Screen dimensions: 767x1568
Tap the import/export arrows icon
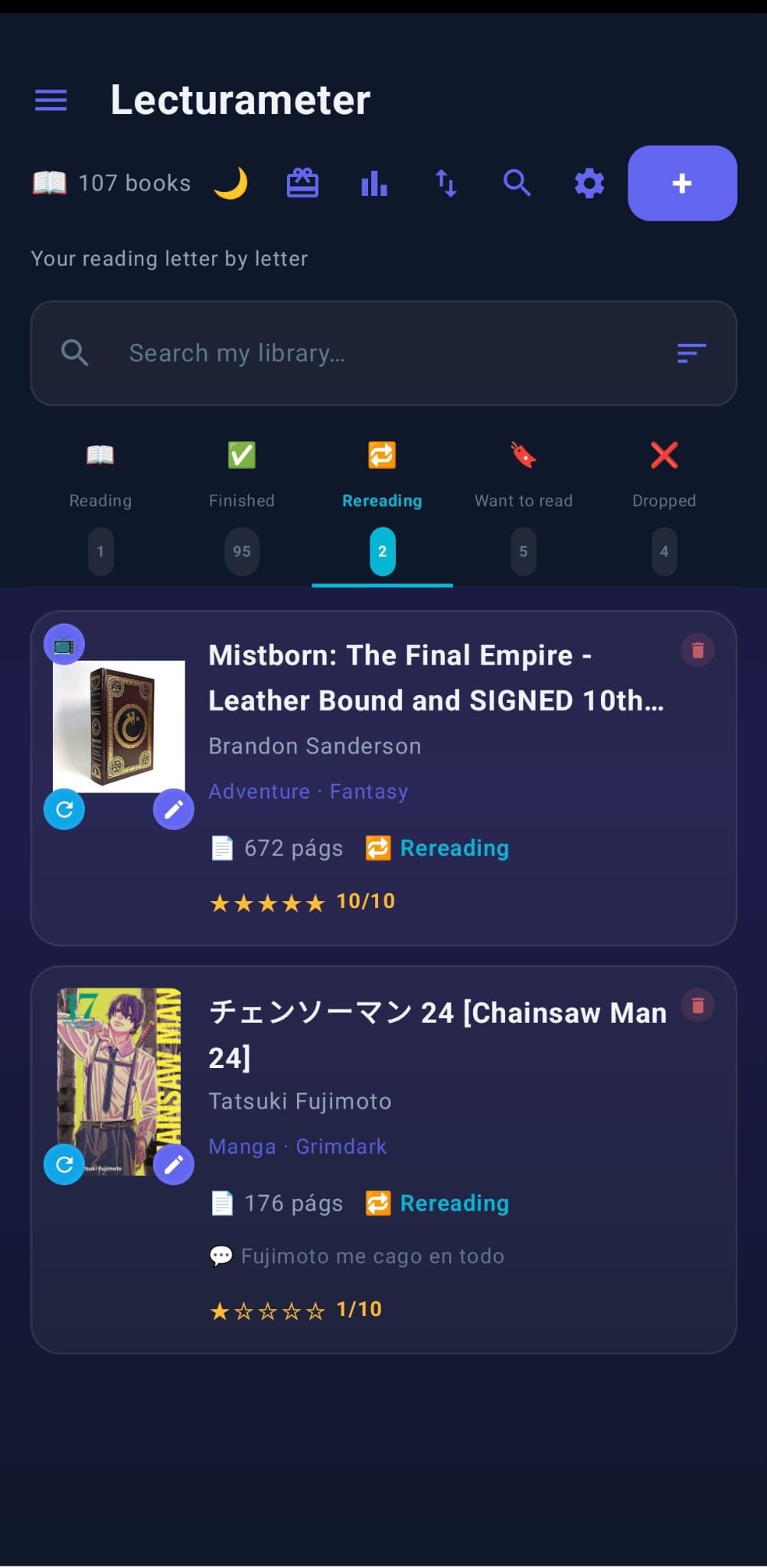tap(446, 184)
